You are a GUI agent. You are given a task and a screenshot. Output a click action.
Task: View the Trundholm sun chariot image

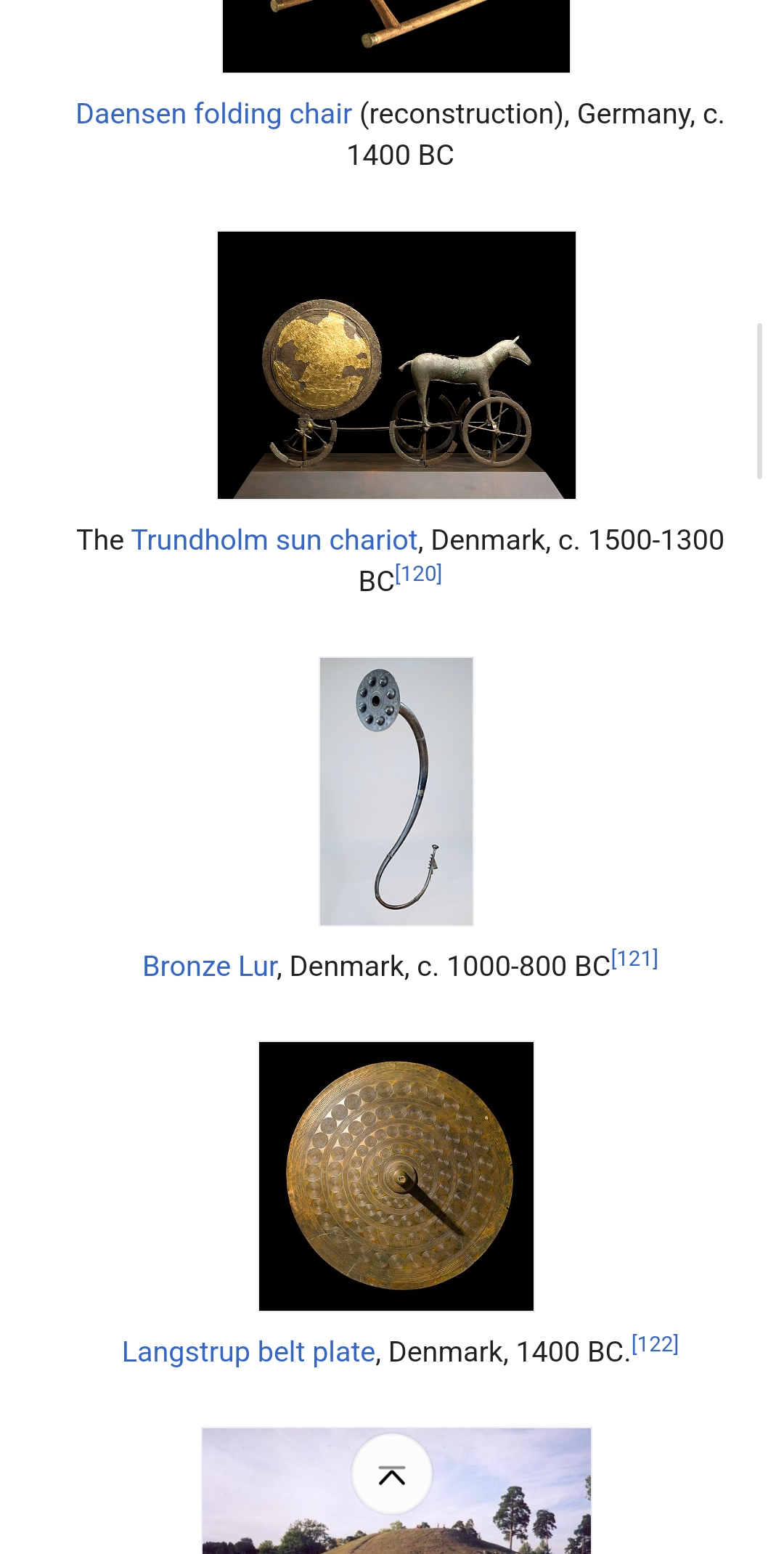click(396, 365)
